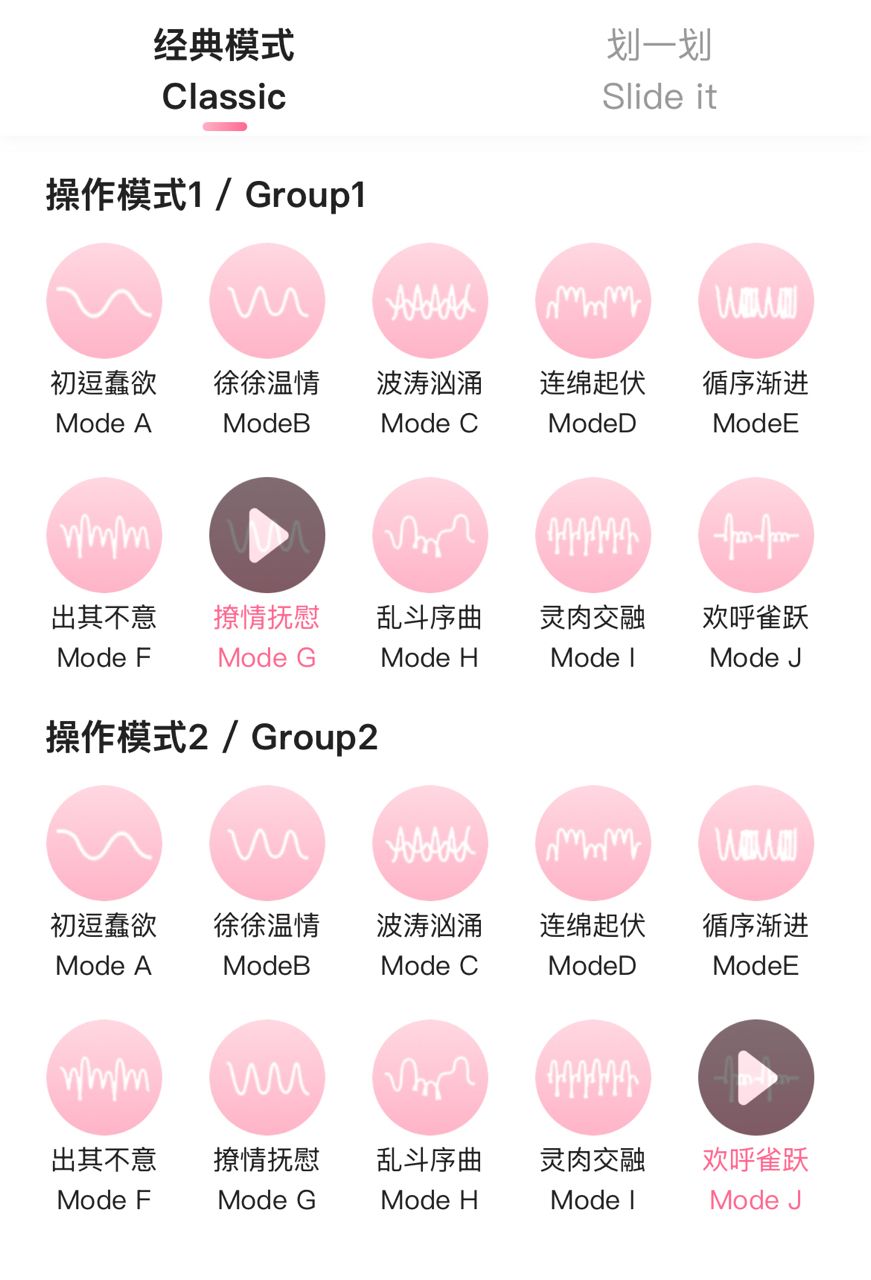The image size is (871, 1280).
Task: Select ModeD in Group1
Action: [x=593, y=301]
